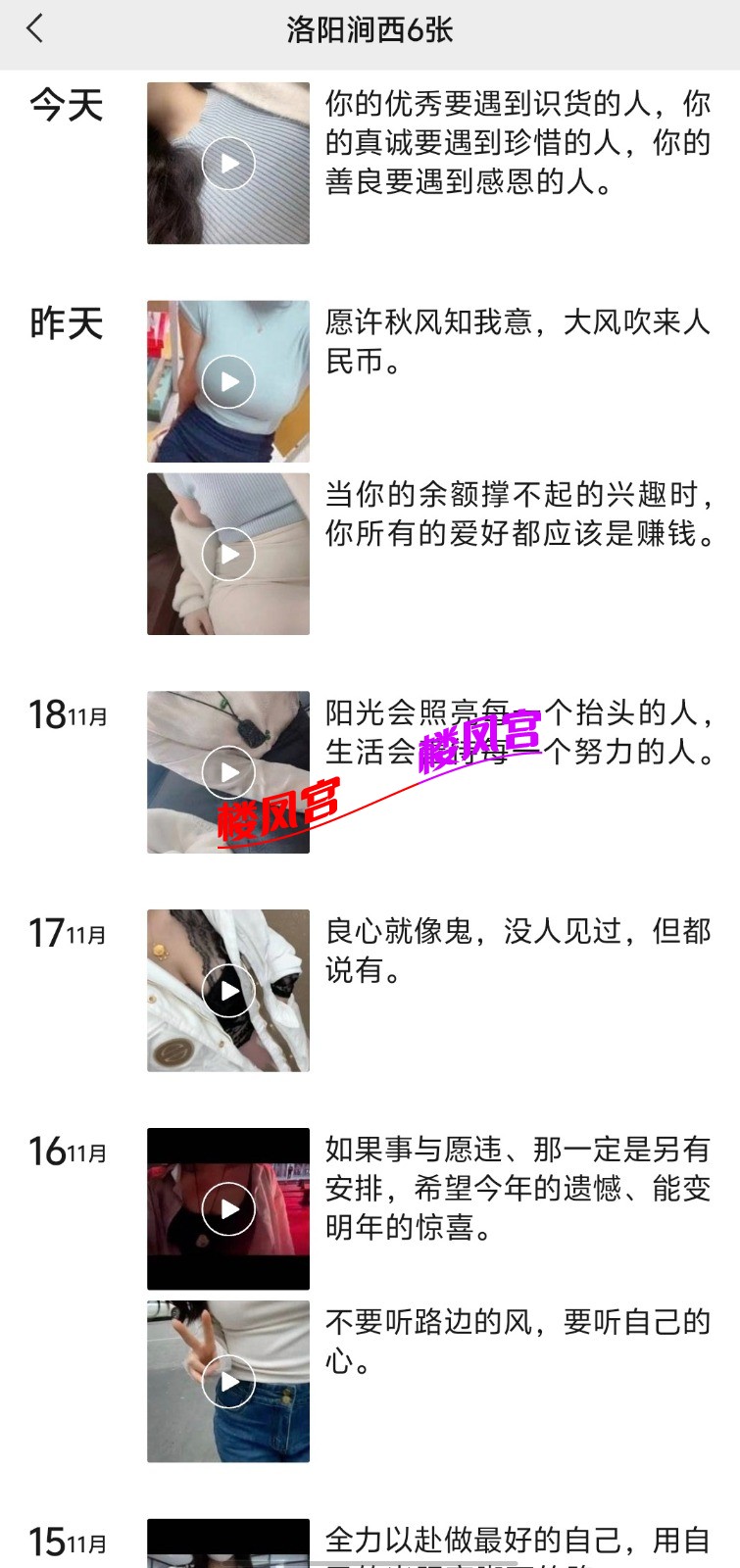
Task: Play the 17 November video 良心就像鬼
Action: click(228, 991)
